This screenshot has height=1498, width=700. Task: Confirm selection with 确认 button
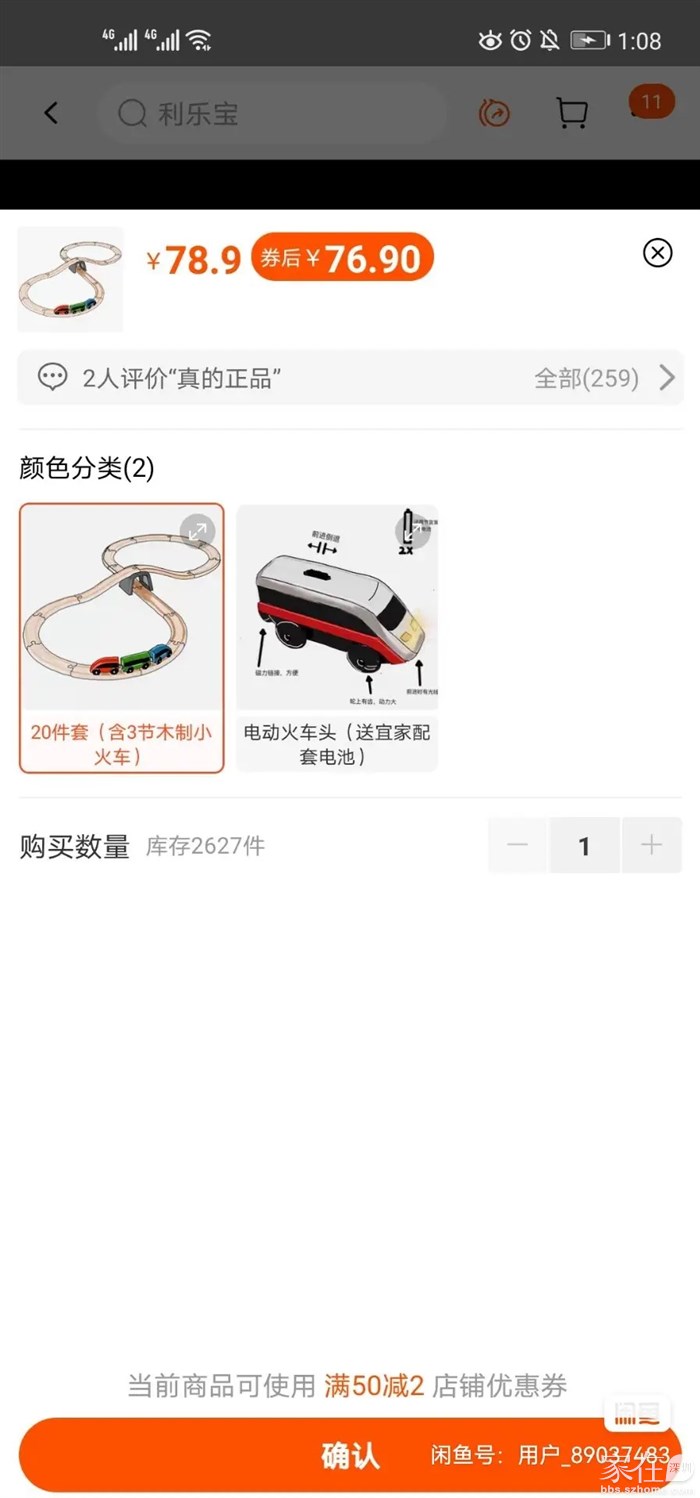tap(350, 1455)
